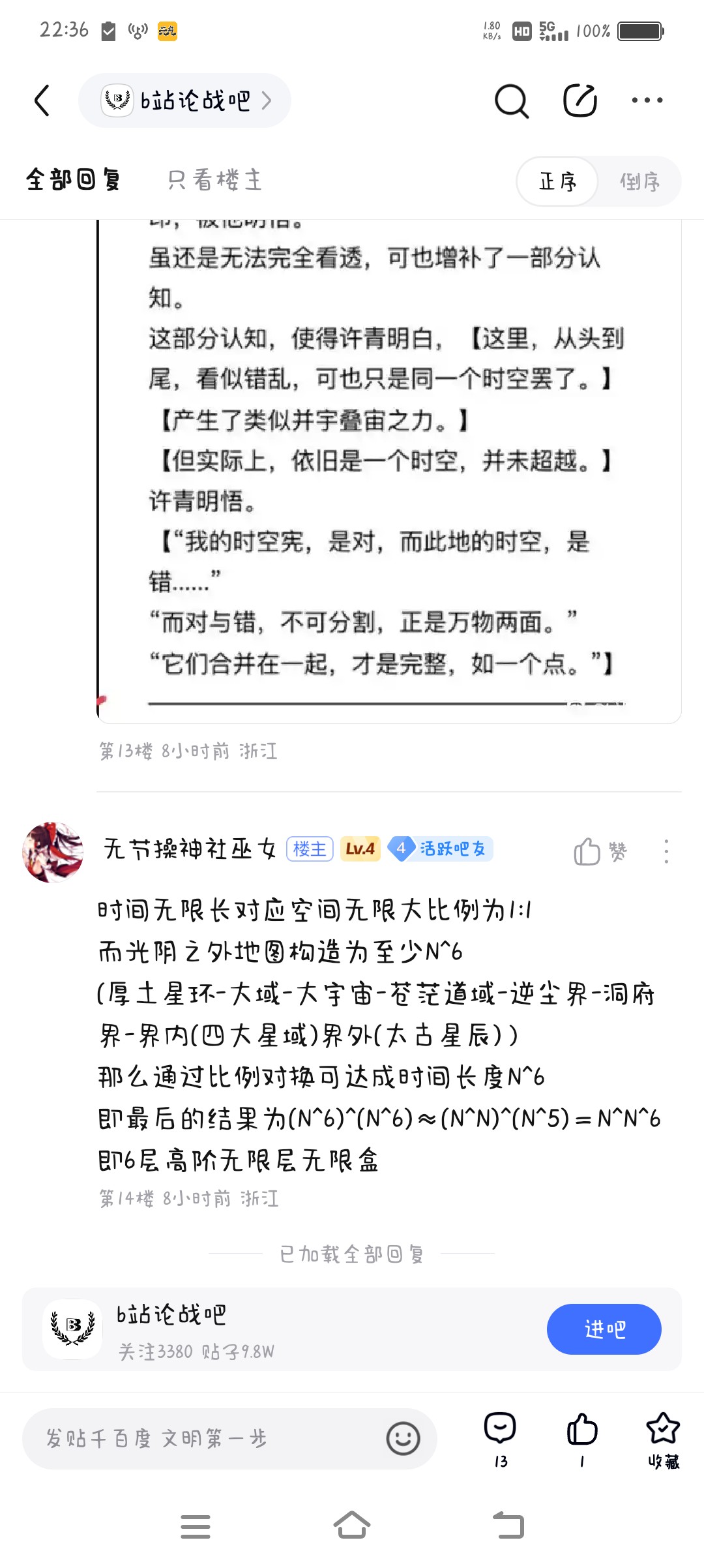Open the top-right overflow menu

(647, 100)
